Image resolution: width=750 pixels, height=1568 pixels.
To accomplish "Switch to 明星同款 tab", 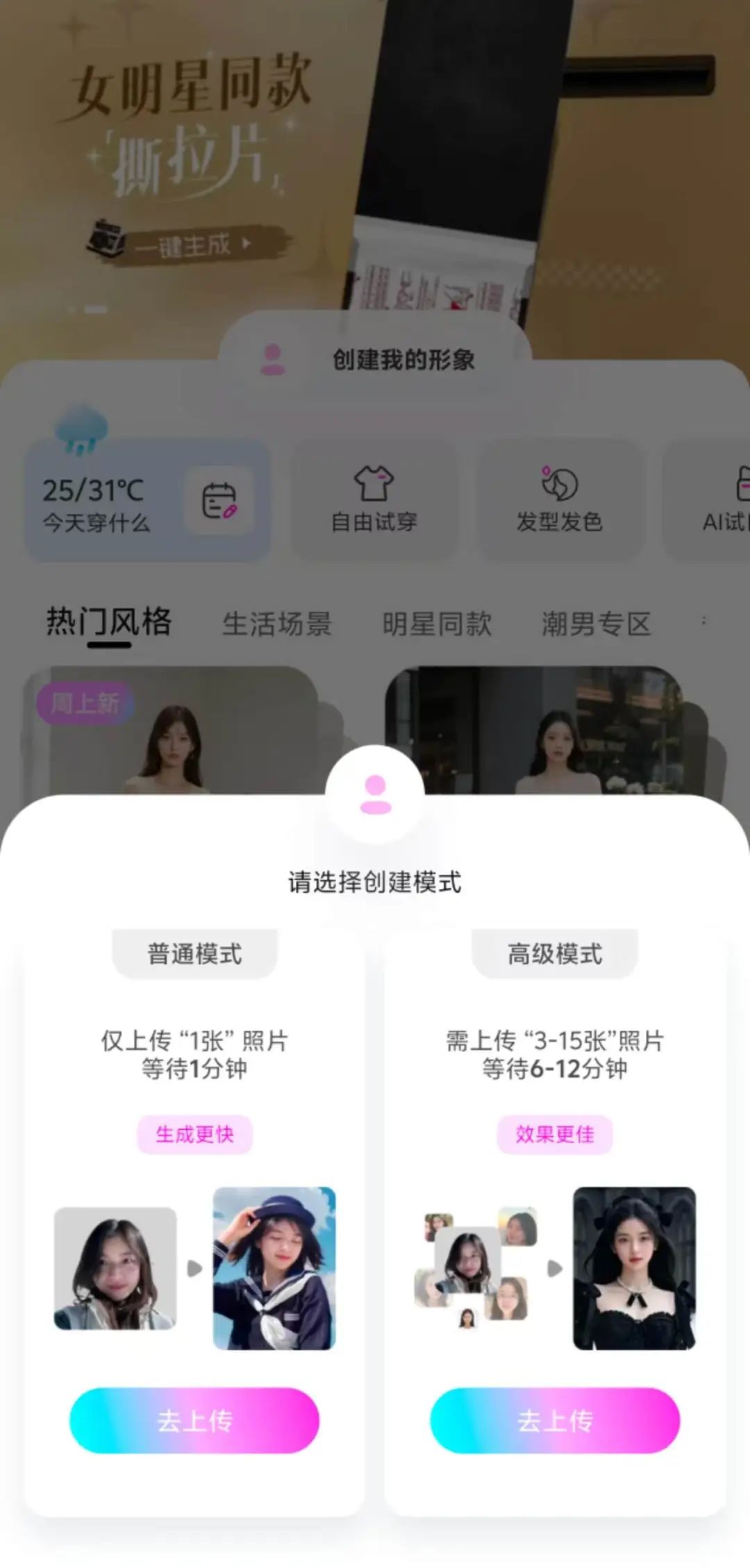I will tap(437, 624).
